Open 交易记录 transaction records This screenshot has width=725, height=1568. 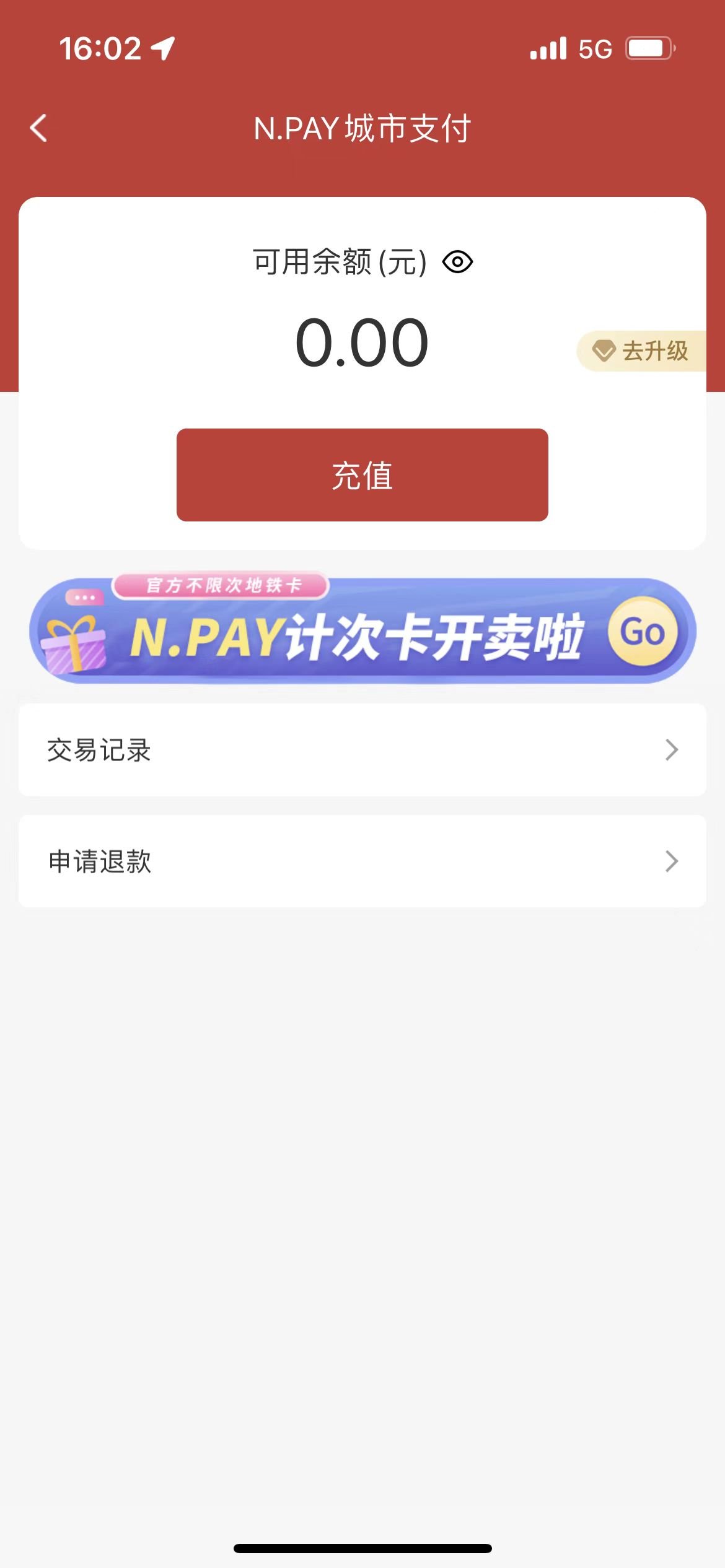coord(362,750)
